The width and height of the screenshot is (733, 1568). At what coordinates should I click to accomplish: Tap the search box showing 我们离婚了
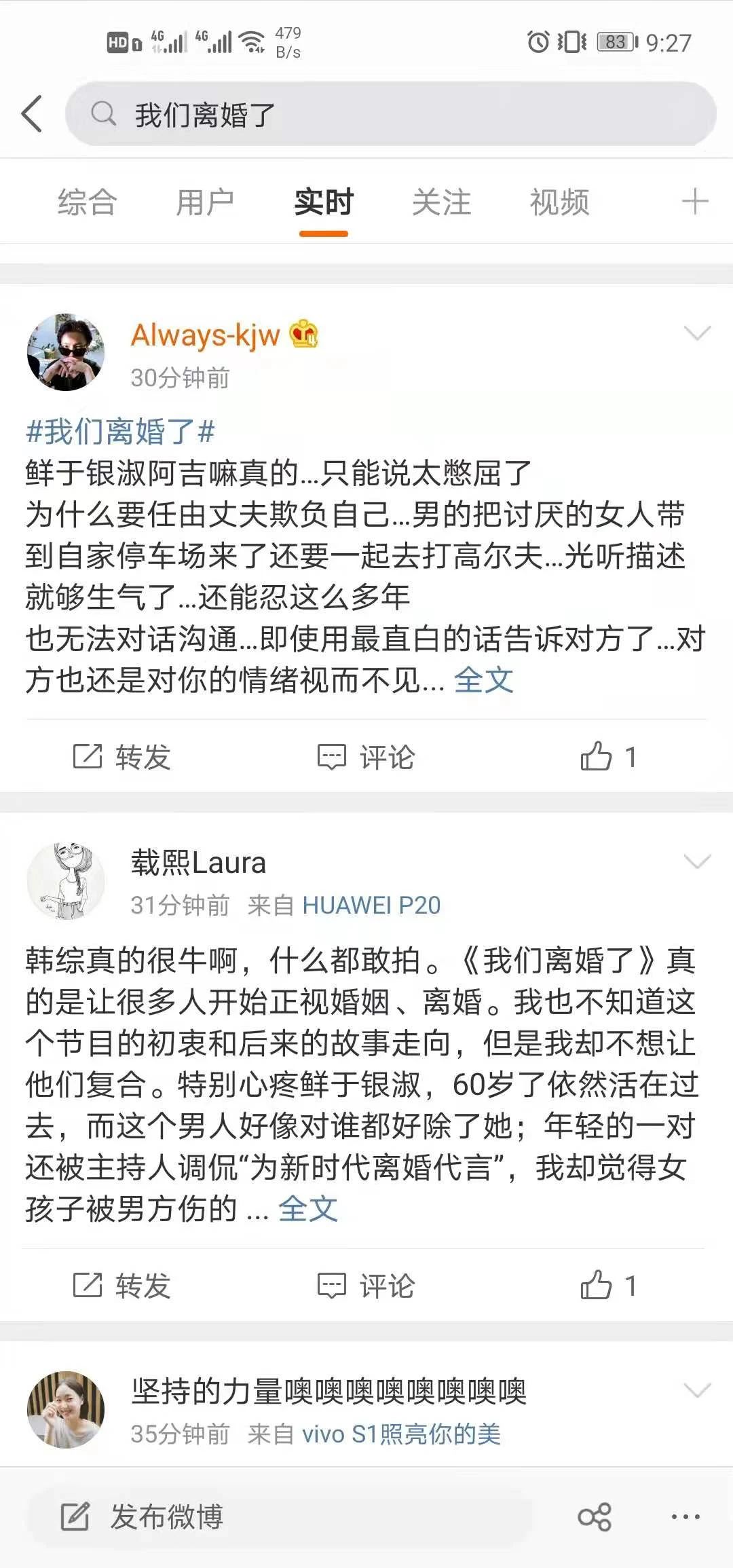(390, 114)
